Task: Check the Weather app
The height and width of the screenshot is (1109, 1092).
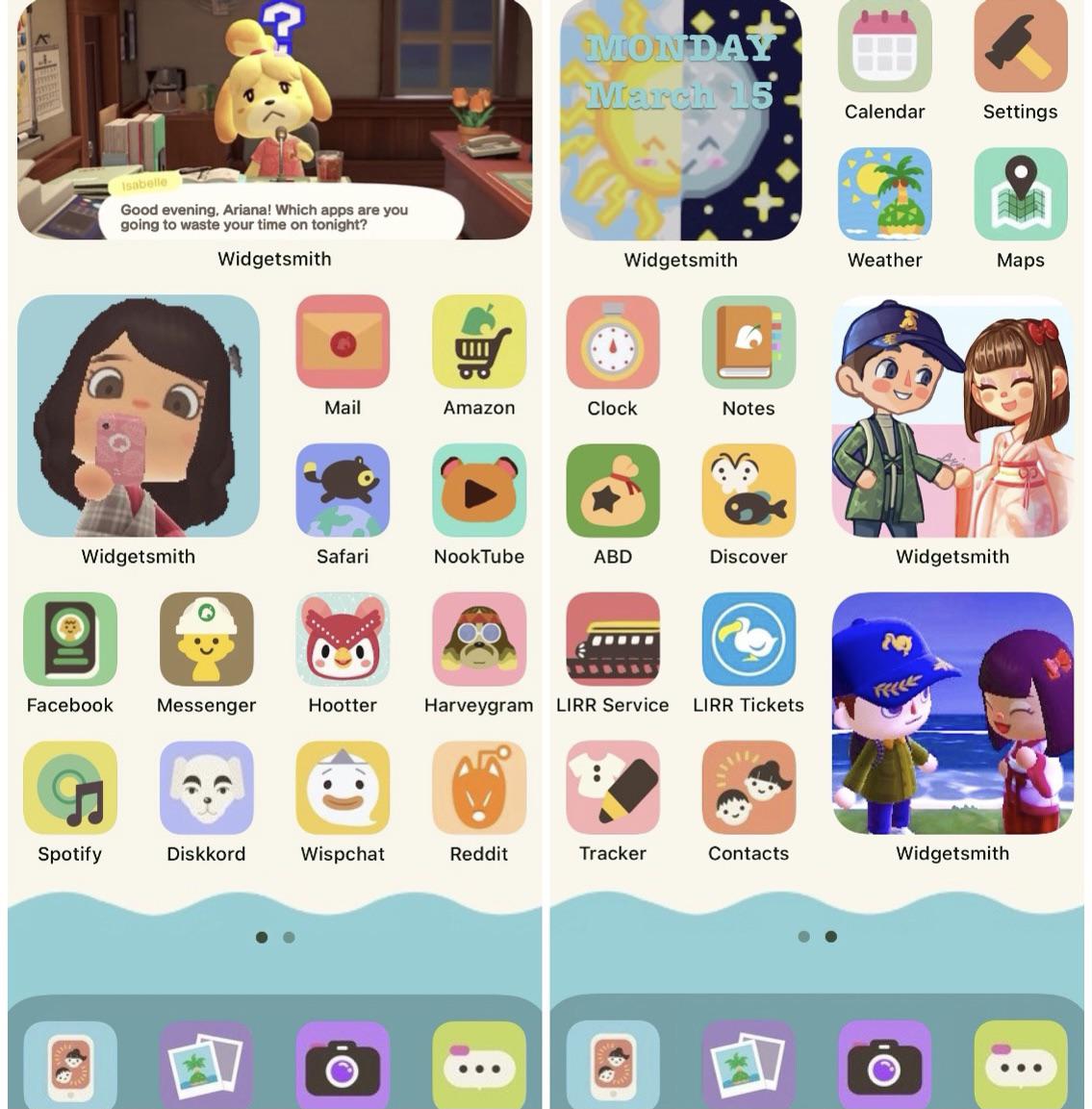Action: [883, 193]
